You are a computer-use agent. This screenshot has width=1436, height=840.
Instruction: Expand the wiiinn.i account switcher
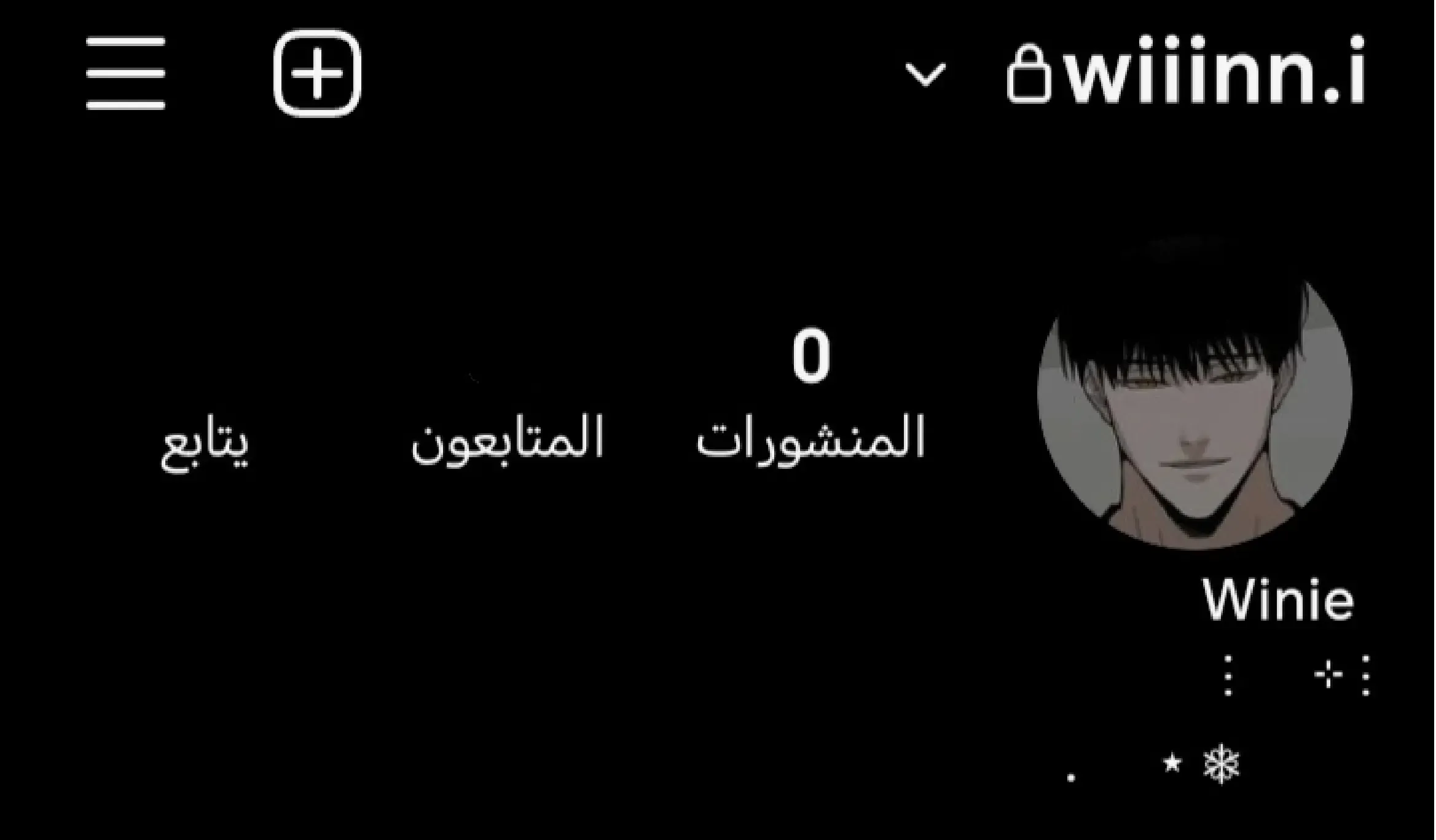pos(925,75)
